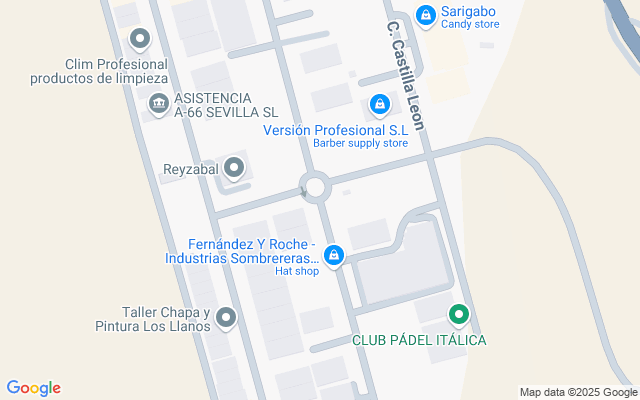Open the ASISTENCIA A-66 SEVILLA SL marker
Viewport: 640px width, 400px height.
(158, 103)
